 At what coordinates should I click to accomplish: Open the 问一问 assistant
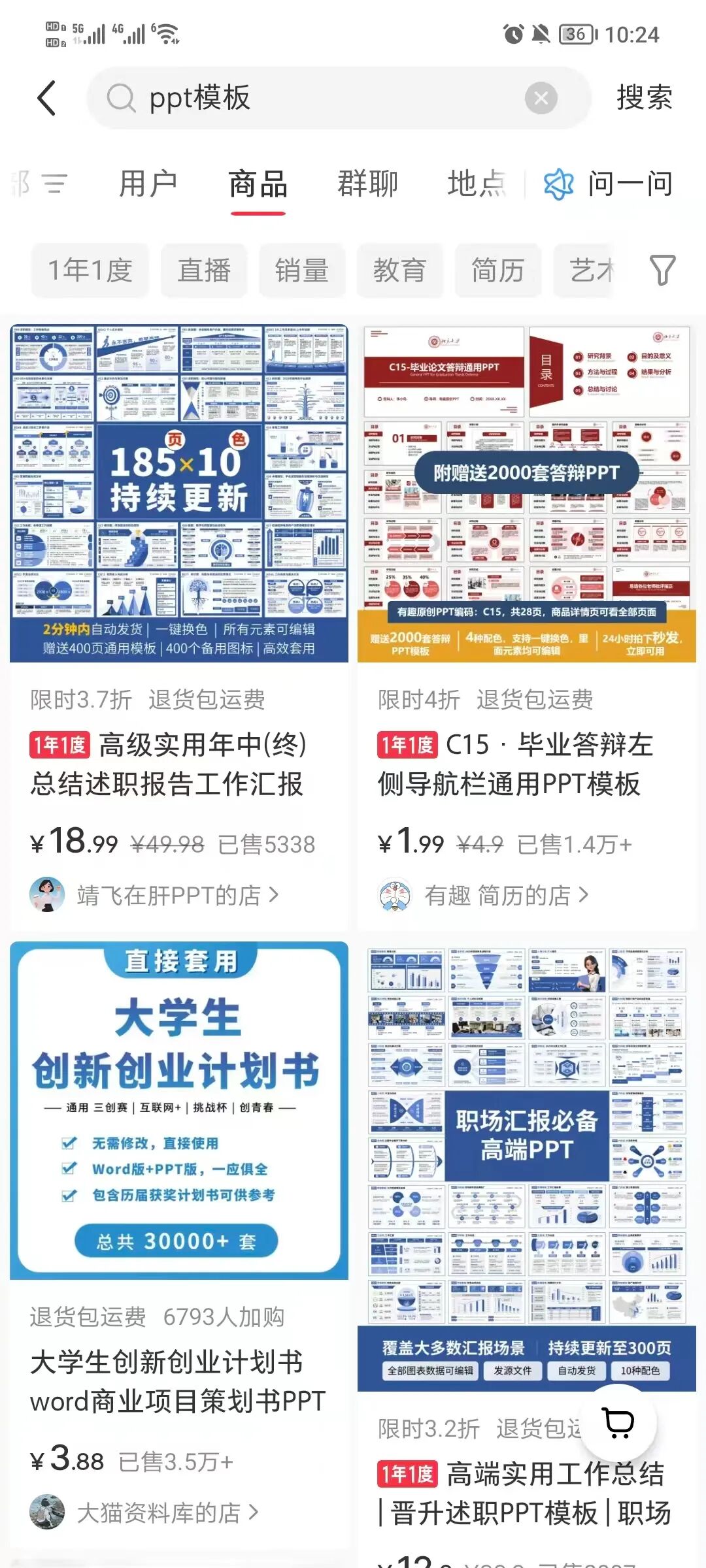point(609,184)
